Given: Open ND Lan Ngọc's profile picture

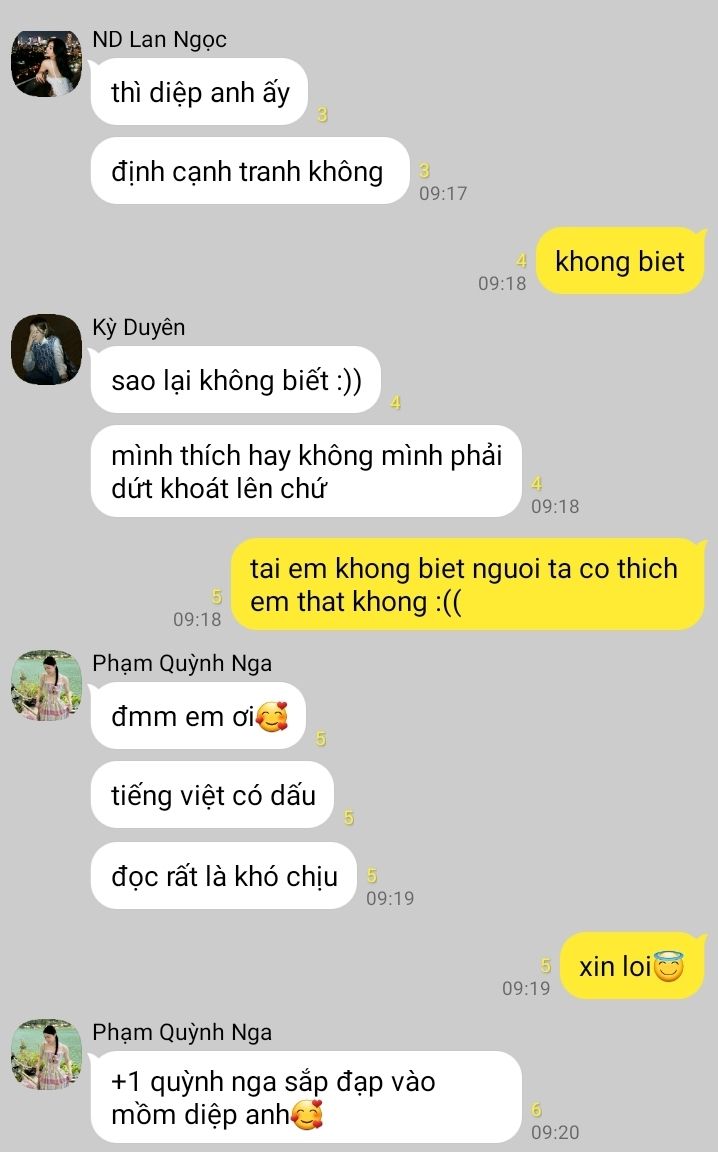Looking at the screenshot, I should [46, 63].
